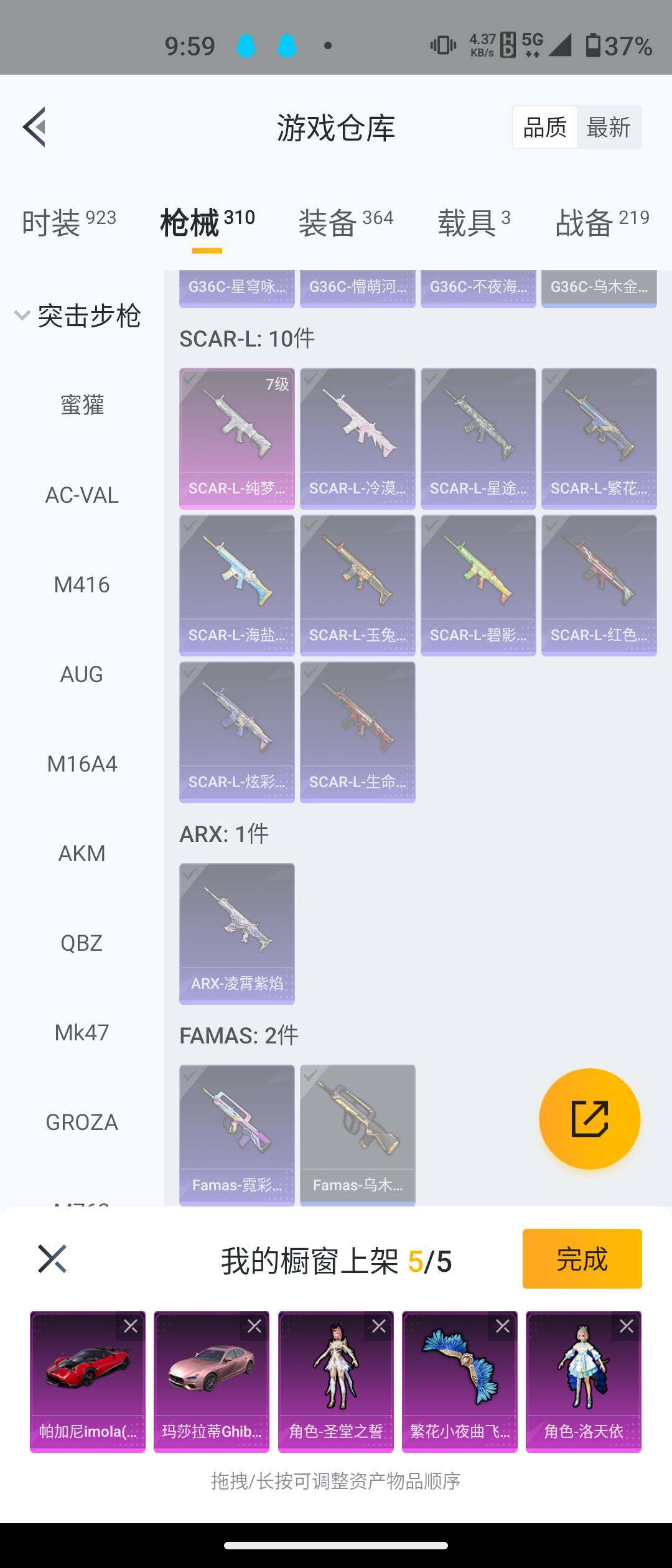
Task: Select the 品质 sort option
Action: [545, 128]
